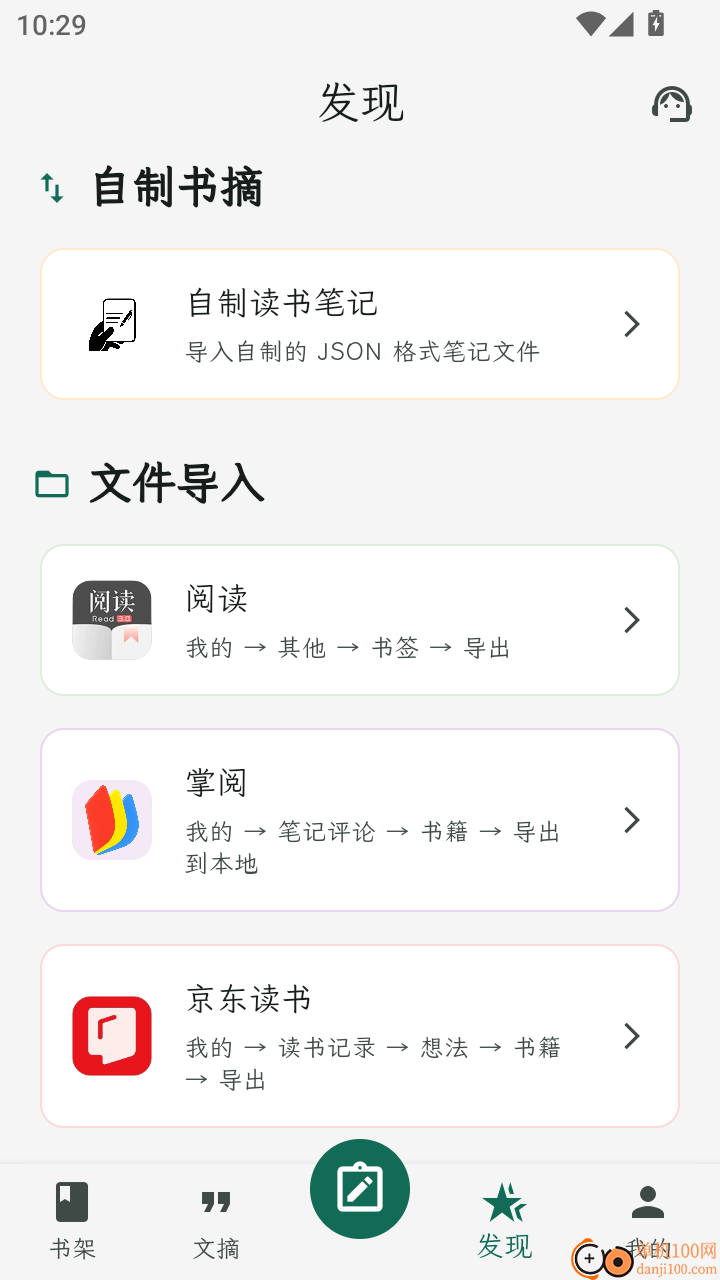
Task: Click the folder icon next to 文件导入
Action: (52, 483)
